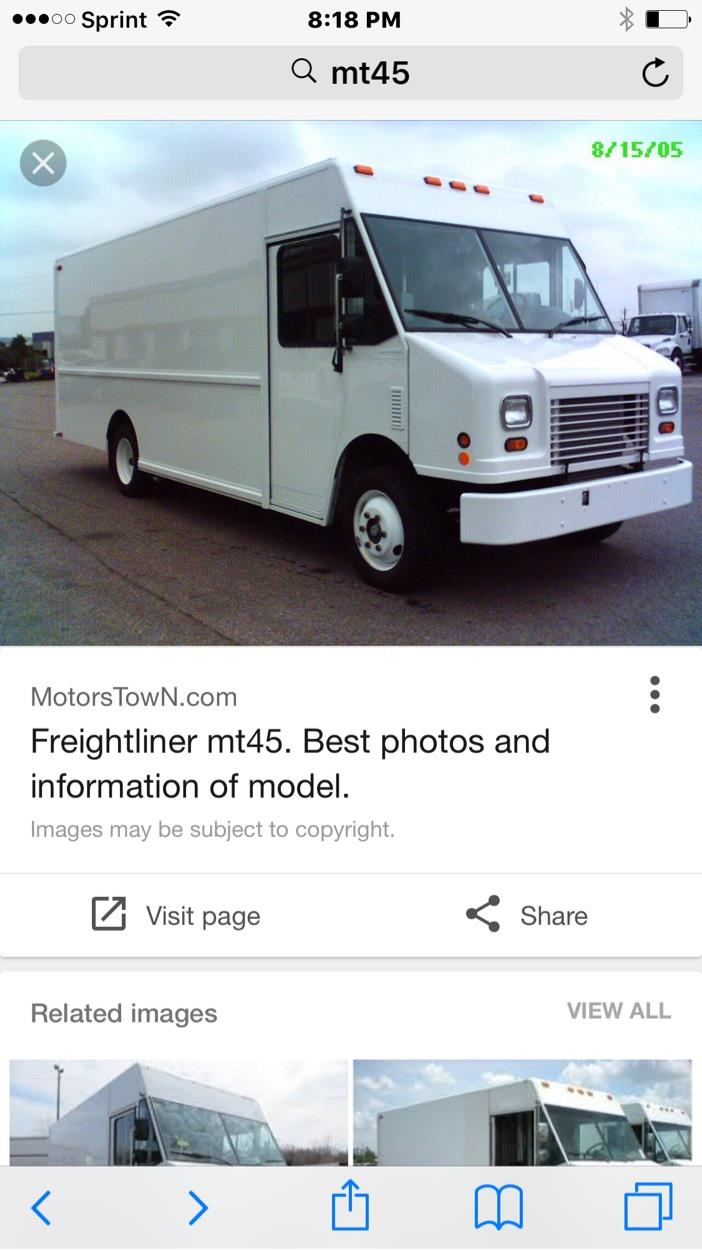702x1250 pixels.
Task: Show all open Safari tabs
Action: [x=648, y=1207]
